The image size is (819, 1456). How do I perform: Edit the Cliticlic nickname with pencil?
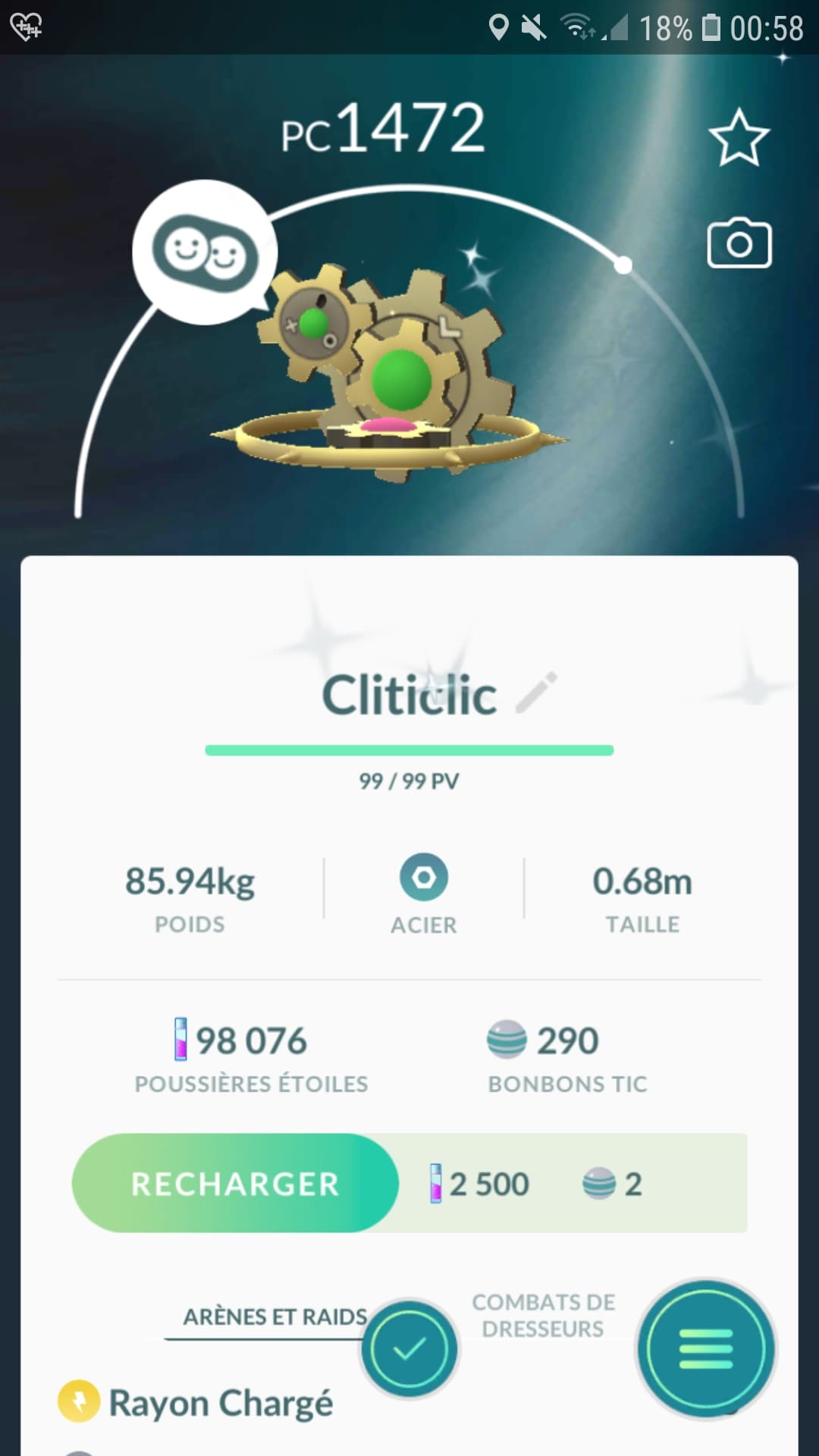[x=537, y=692]
